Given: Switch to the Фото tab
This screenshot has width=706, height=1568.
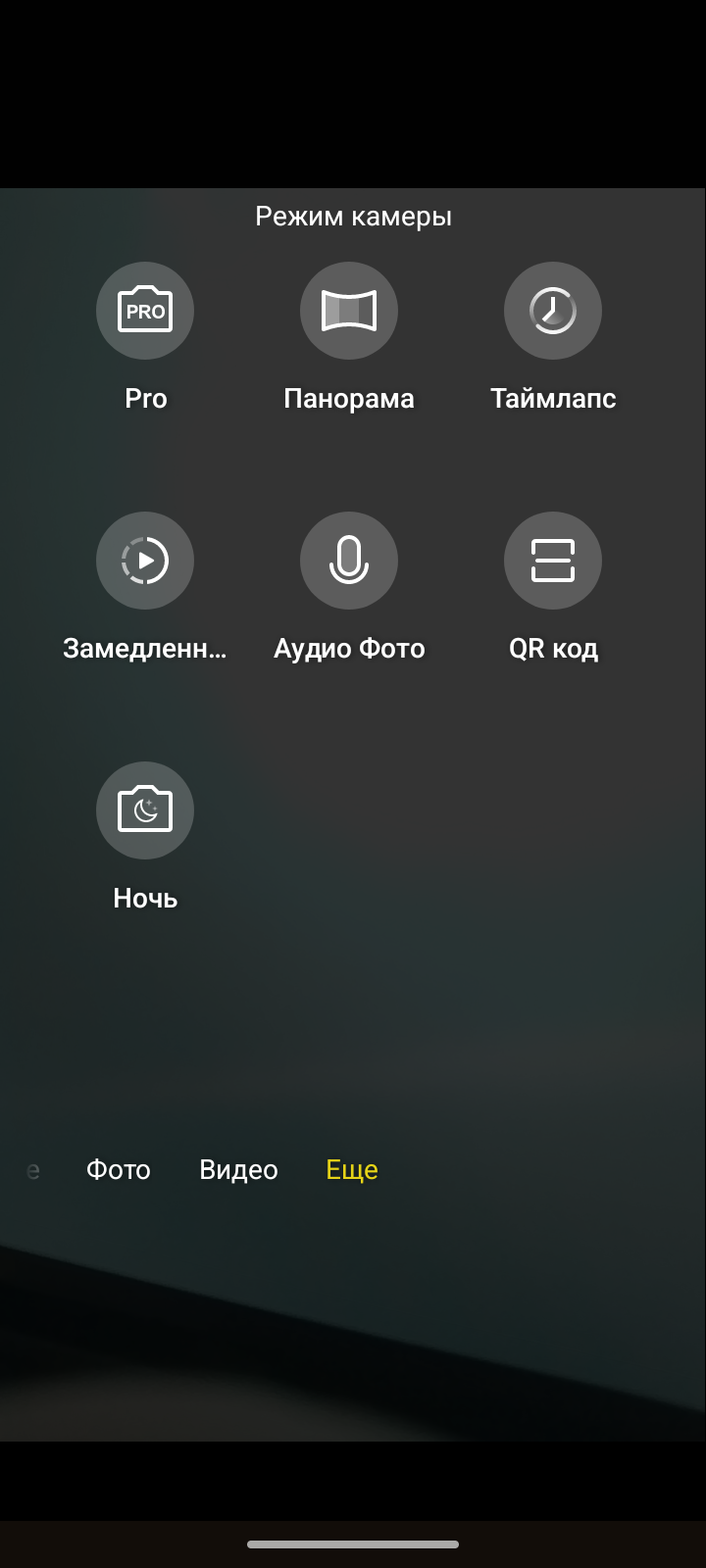Looking at the screenshot, I should point(119,1169).
